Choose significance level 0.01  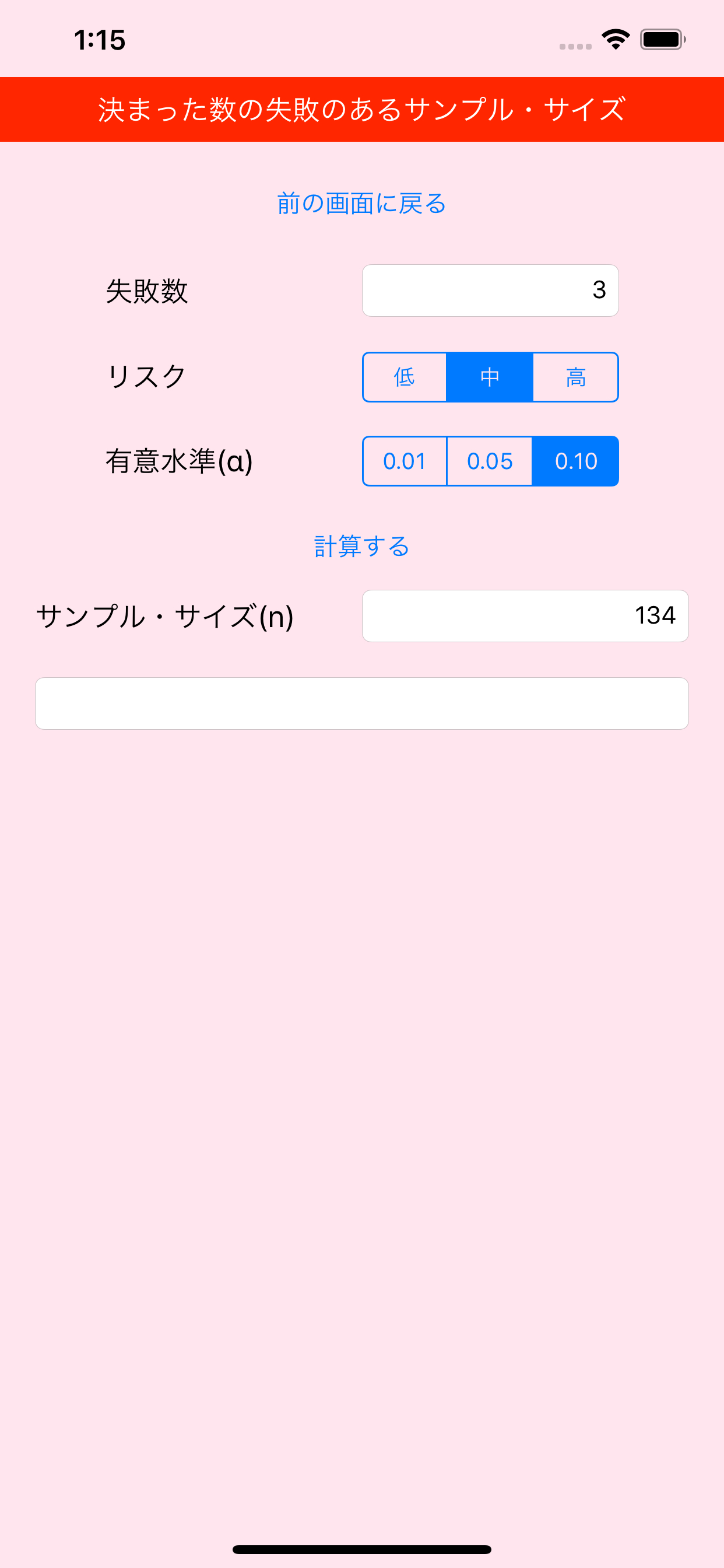point(405,461)
